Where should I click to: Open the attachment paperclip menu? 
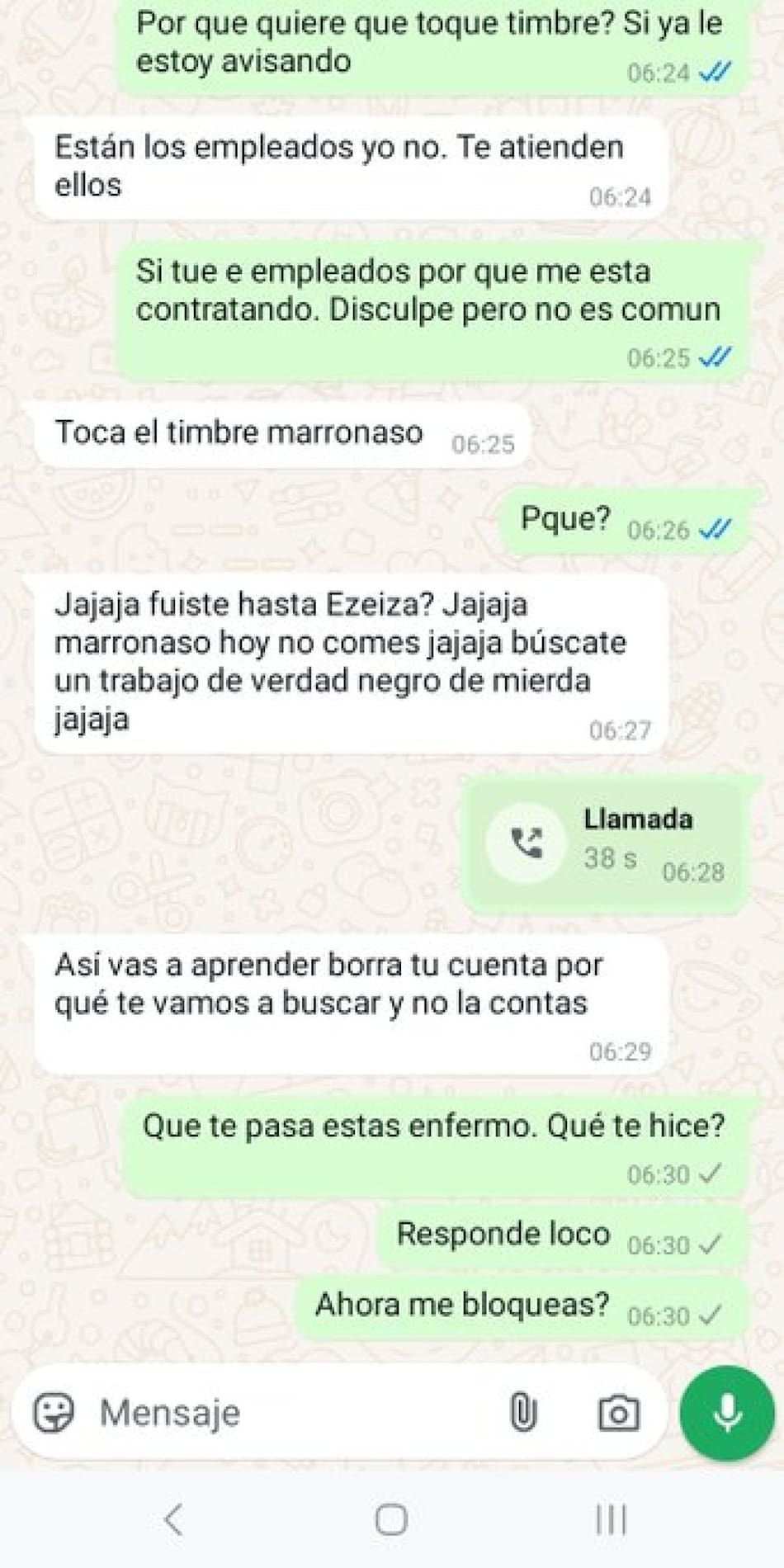[x=522, y=1413]
